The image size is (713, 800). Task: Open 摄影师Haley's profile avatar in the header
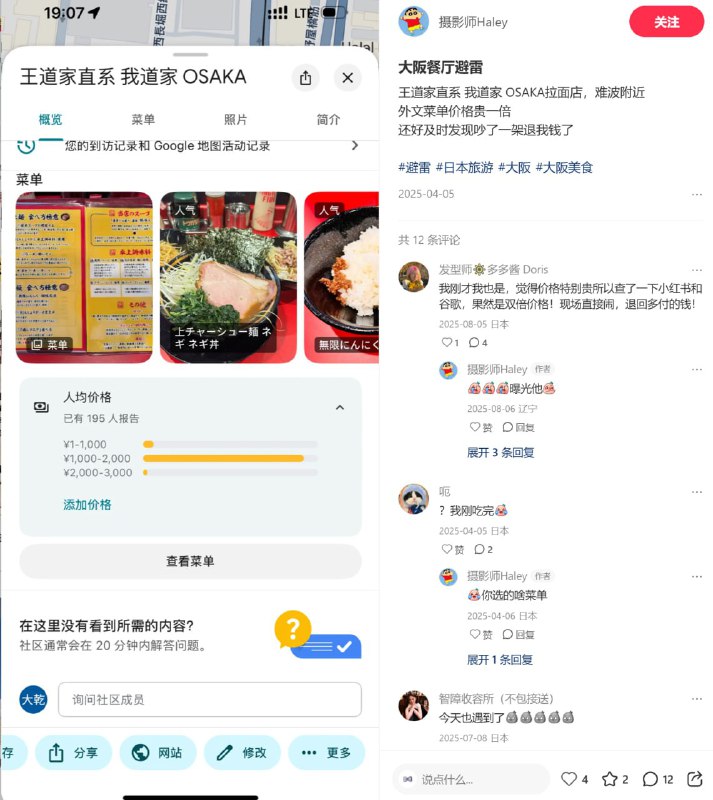point(414,22)
